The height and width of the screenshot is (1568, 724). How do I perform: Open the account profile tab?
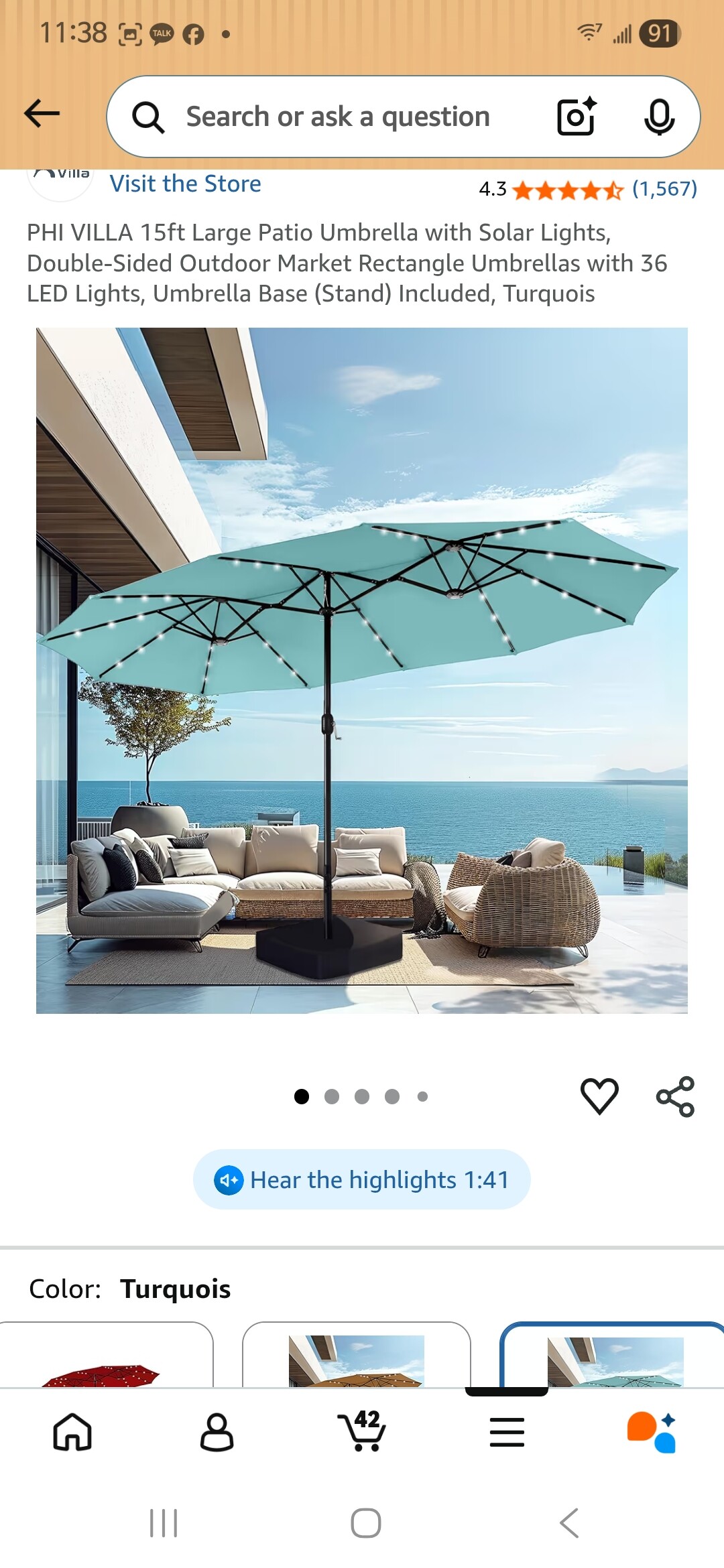pyautogui.click(x=217, y=1432)
